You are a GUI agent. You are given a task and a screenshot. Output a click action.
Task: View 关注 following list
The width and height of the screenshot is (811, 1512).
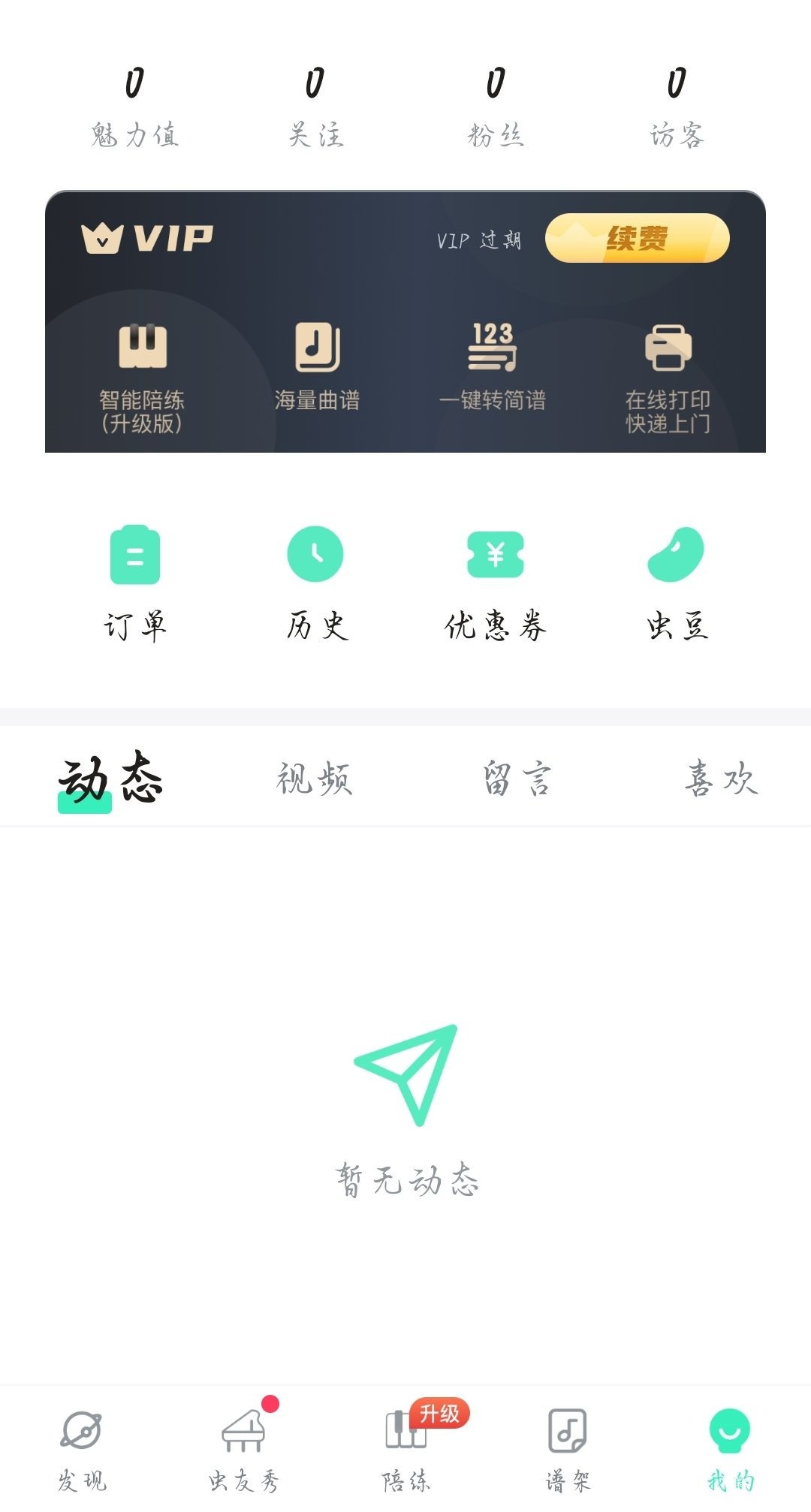(316, 107)
